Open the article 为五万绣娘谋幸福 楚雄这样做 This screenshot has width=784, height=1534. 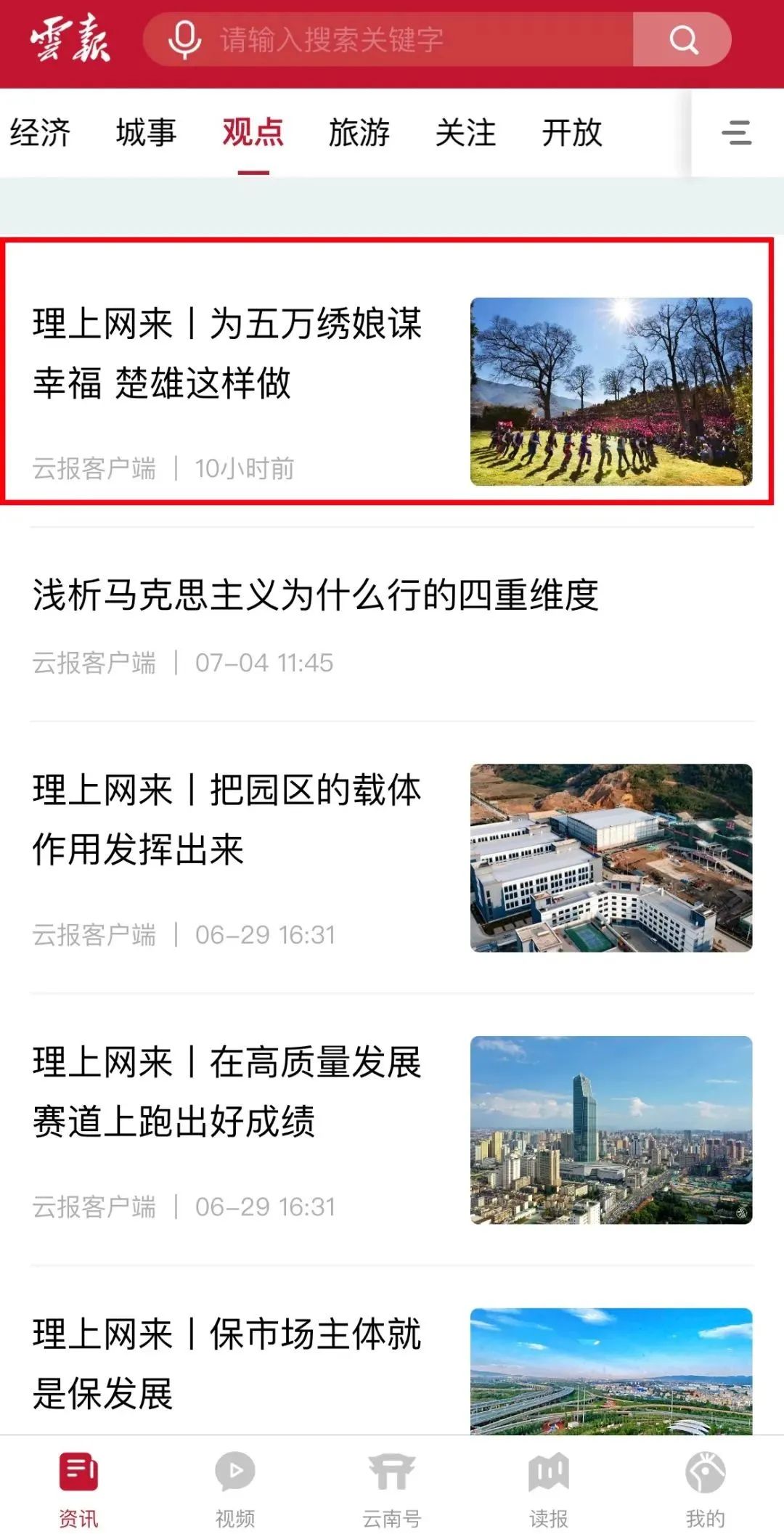click(x=226, y=354)
